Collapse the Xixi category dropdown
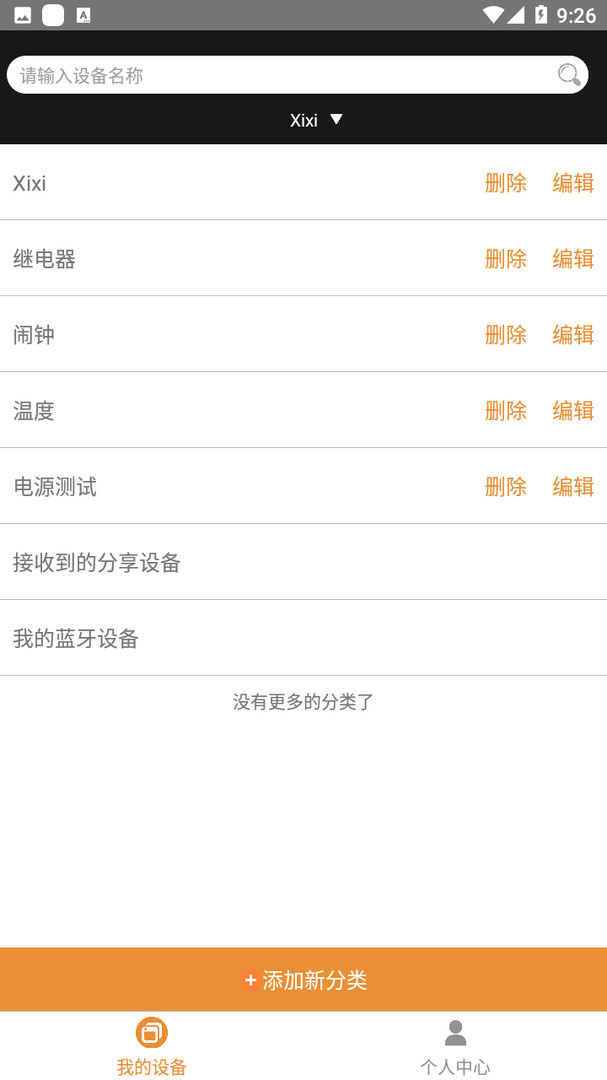Image resolution: width=607 pixels, height=1080 pixels. (316, 120)
